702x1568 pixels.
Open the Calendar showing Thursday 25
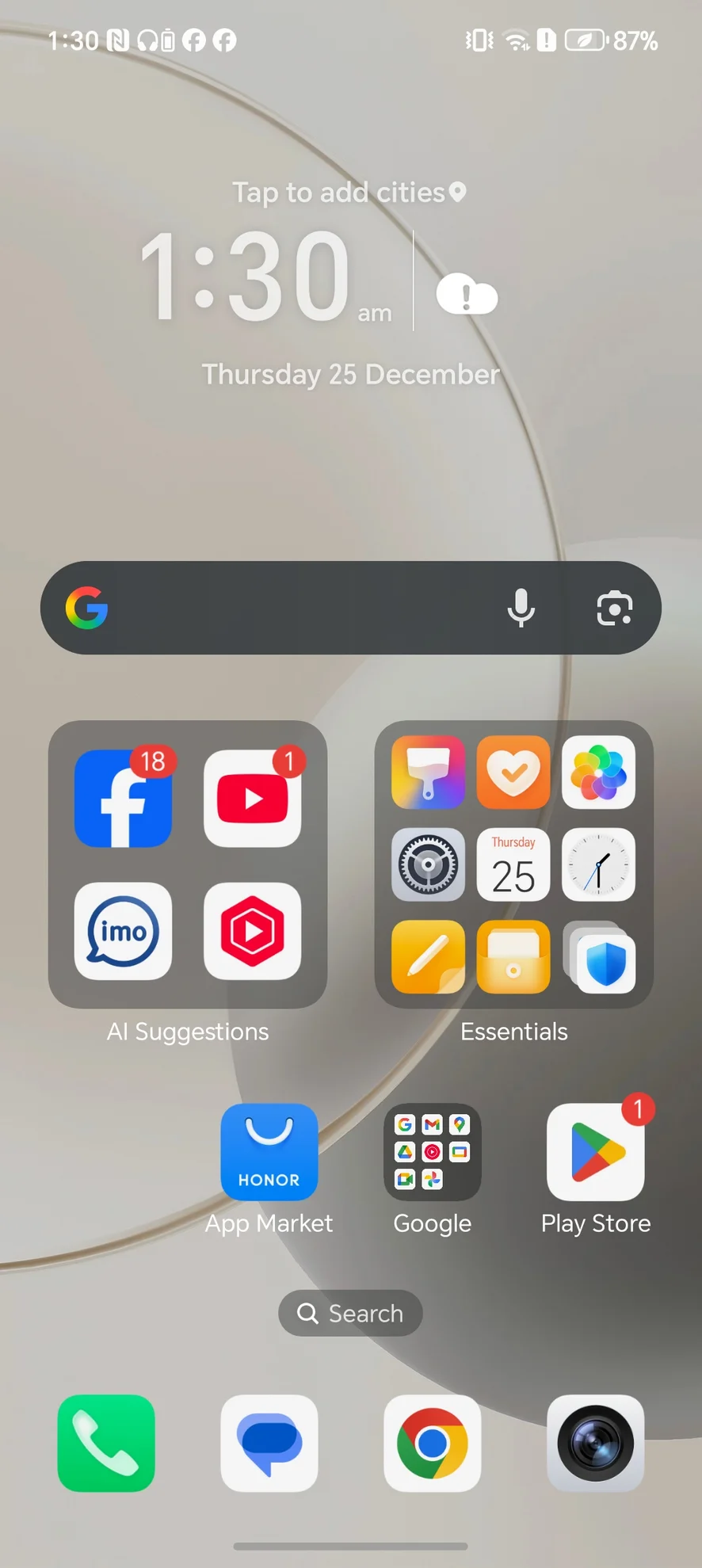pyautogui.click(x=513, y=864)
